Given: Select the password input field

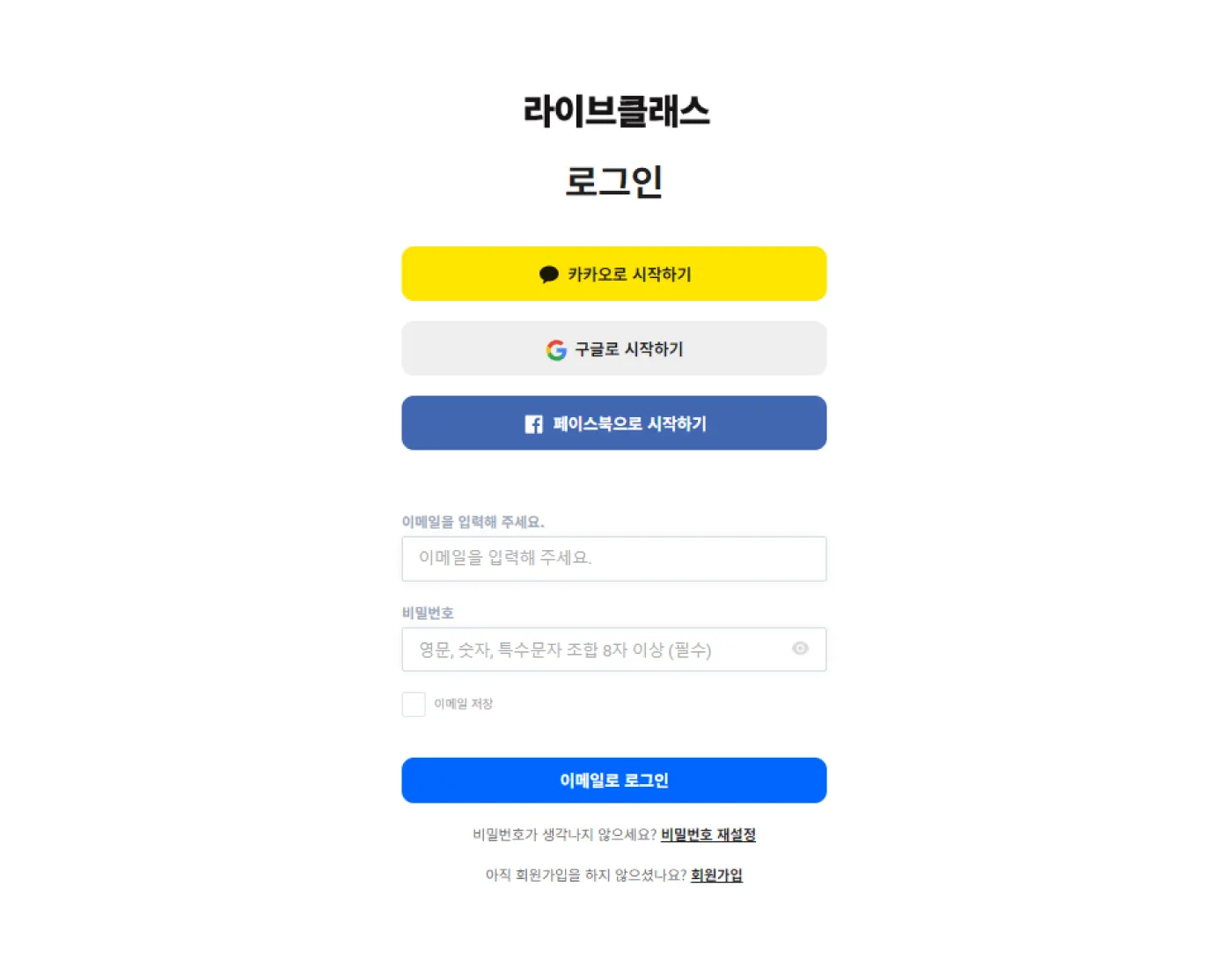Looking at the screenshot, I should (x=590, y=649).
